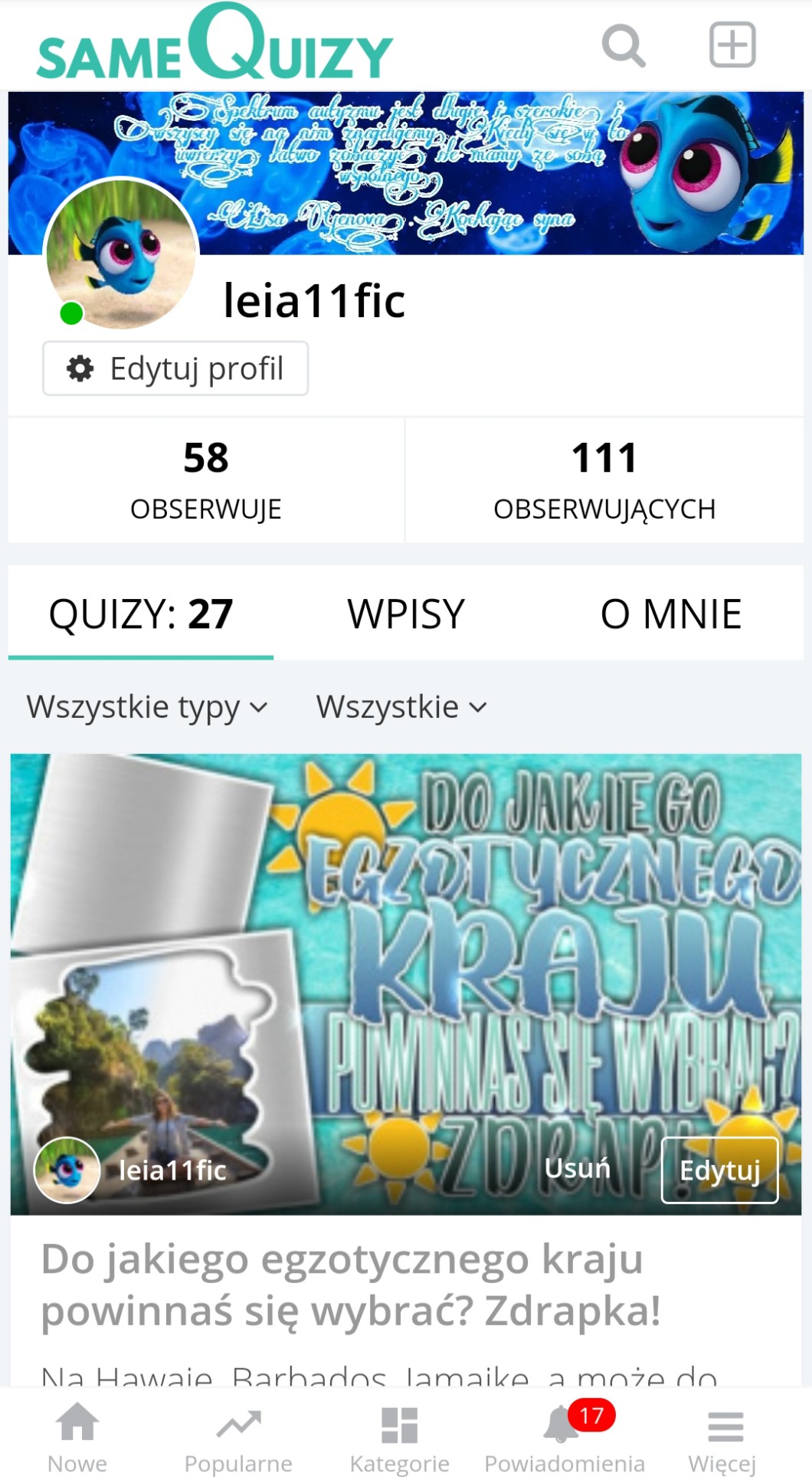Open the search magnifier icon
This screenshot has height=1480, width=812.
[623, 46]
